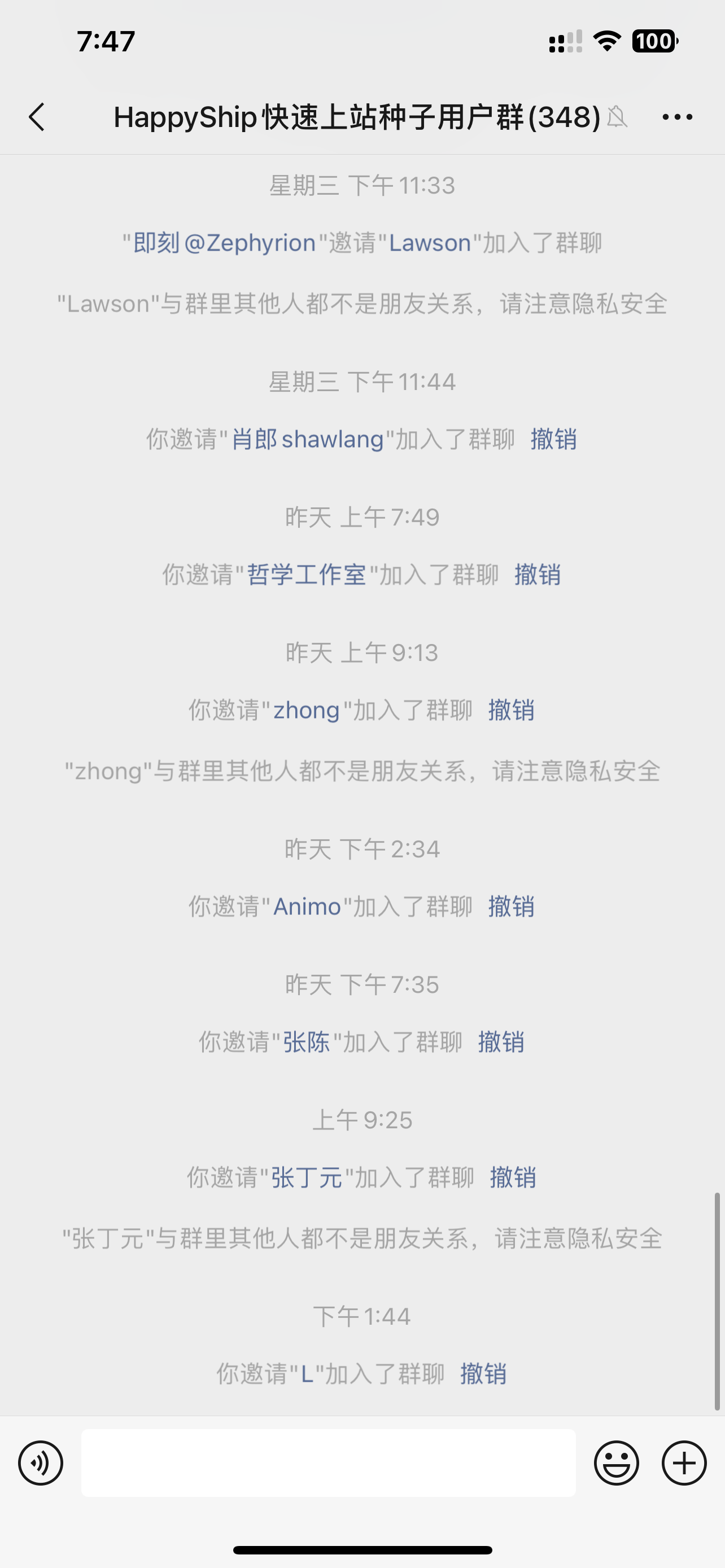The height and width of the screenshot is (1568, 725).
Task: Revoke the invitation of 肖郎 shawlang
Action: tap(553, 439)
